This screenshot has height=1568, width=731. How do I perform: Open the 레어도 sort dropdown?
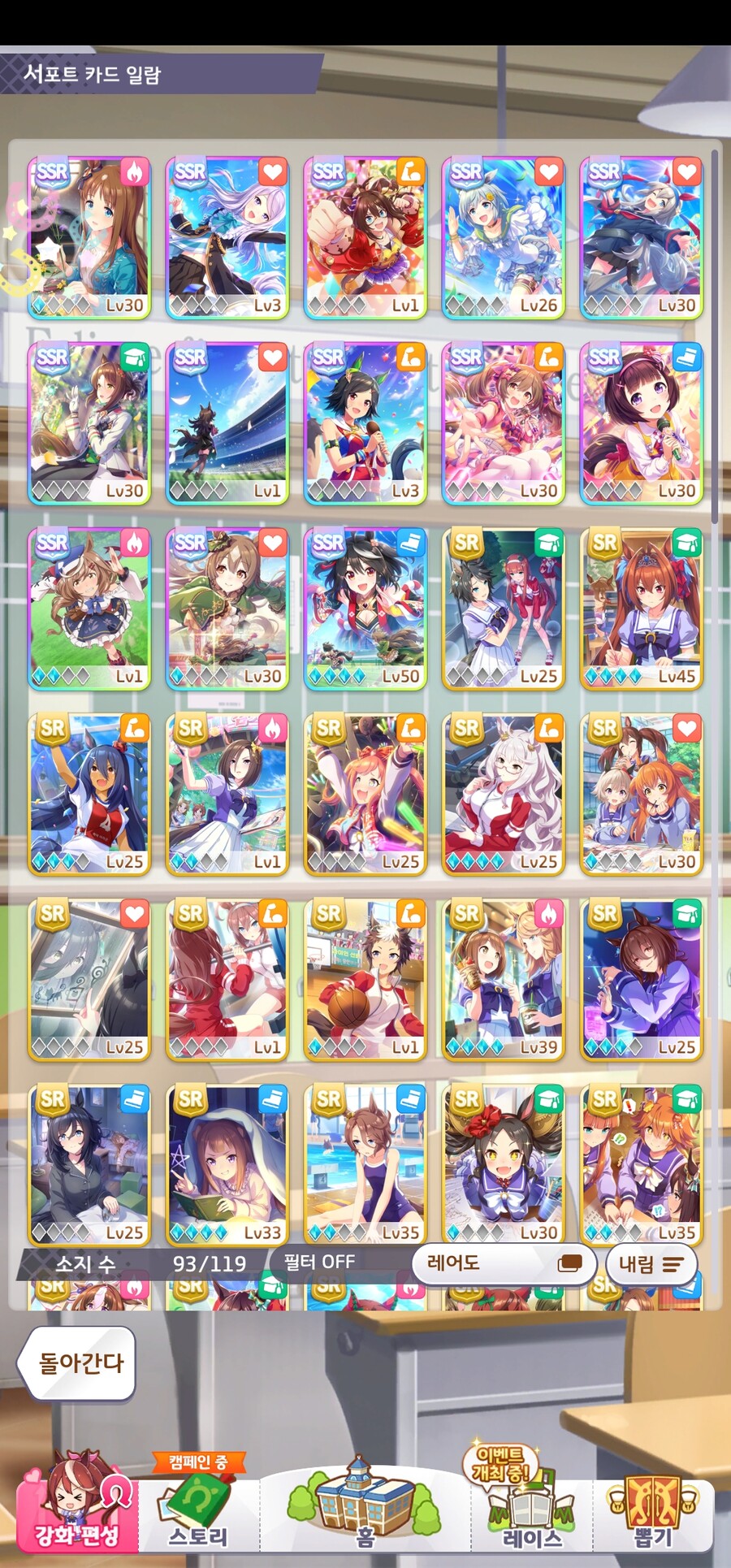(x=504, y=1263)
